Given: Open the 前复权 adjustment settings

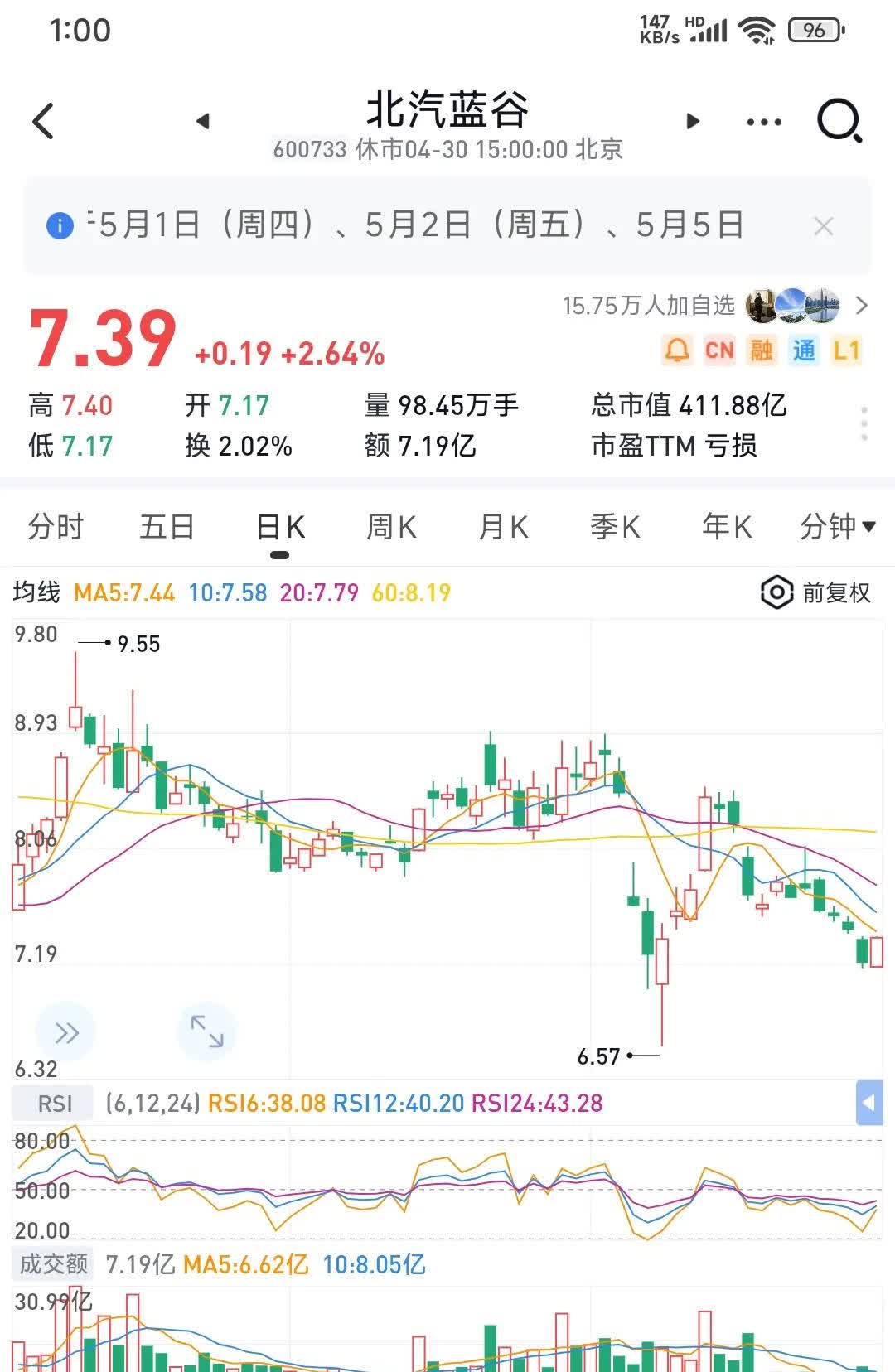Looking at the screenshot, I should click(816, 592).
